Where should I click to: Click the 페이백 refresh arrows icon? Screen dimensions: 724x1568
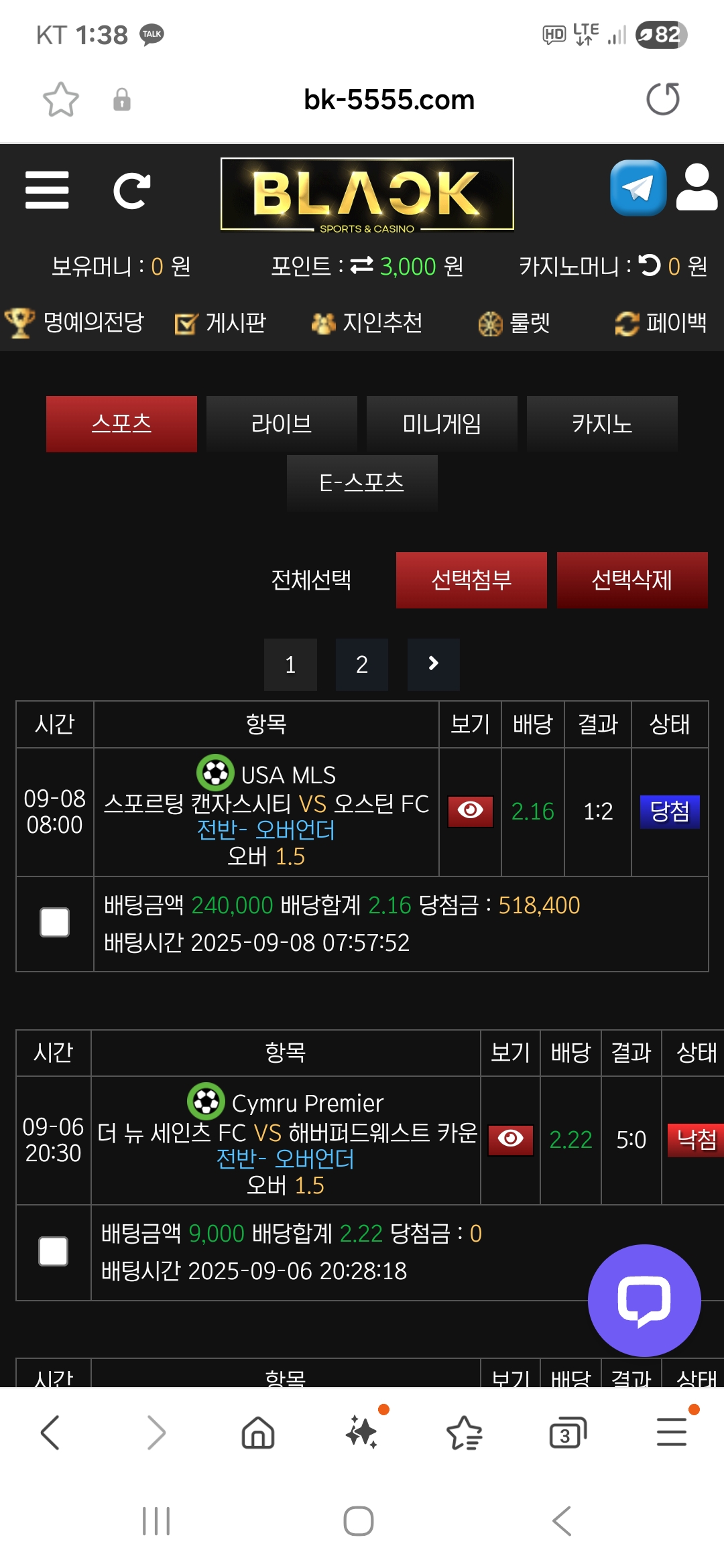(x=627, y=322)
